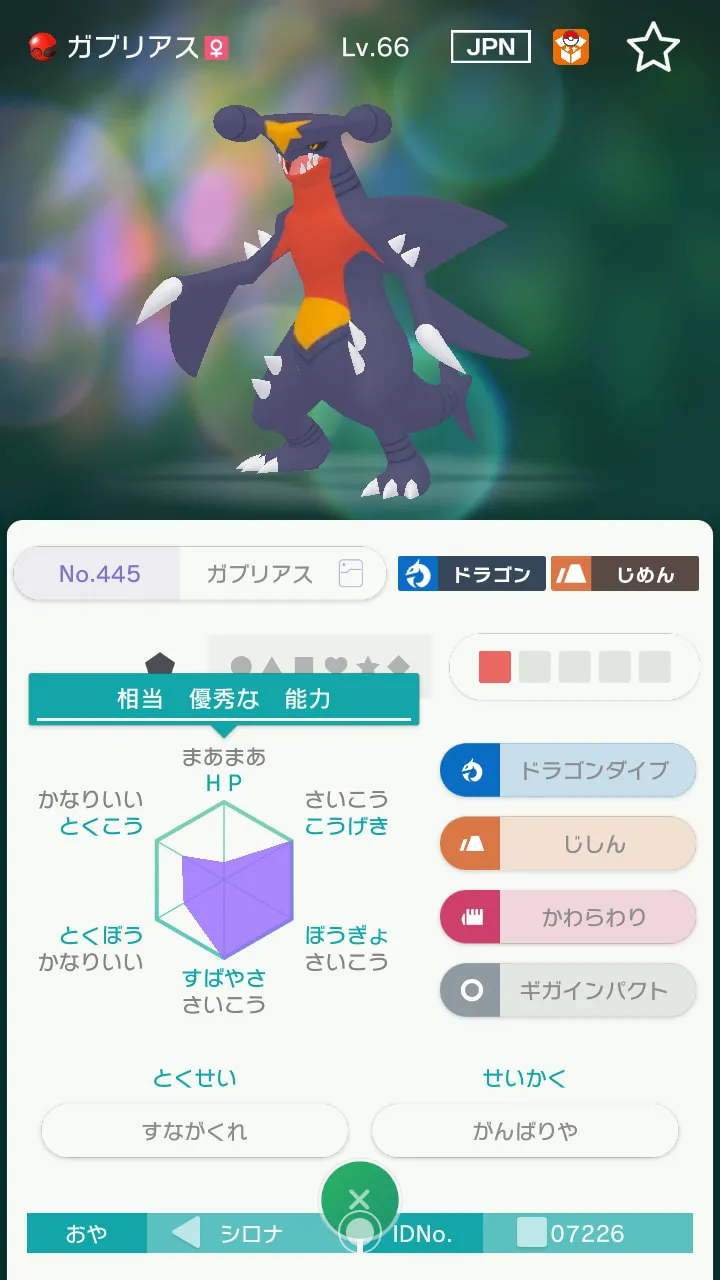Show the nature がんばりや details
Viewport: 720px width, 1280px height.
tap(525, 1131)
